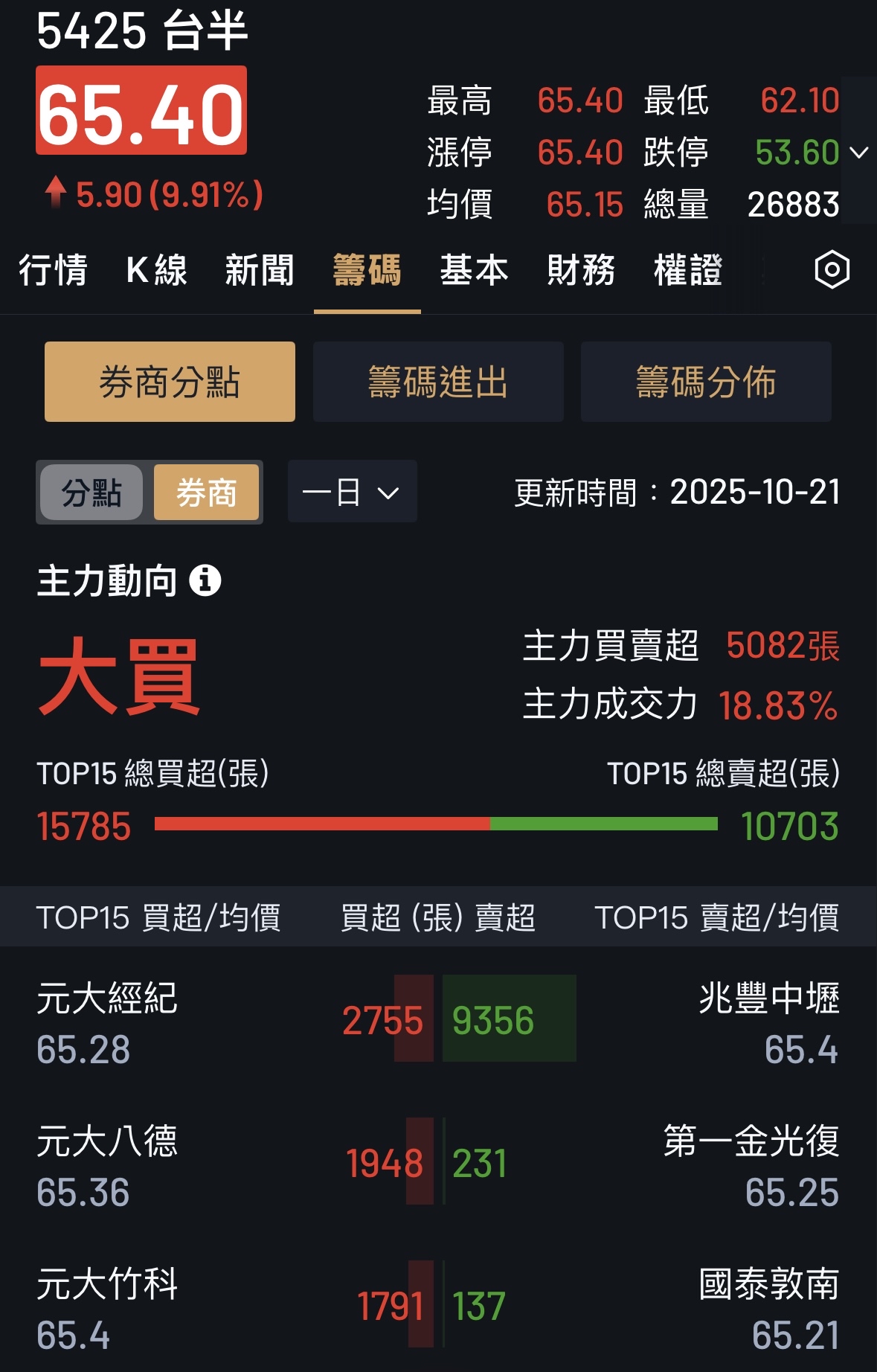Open the hexagon settings icon
The width and height of the screenshot is (877, 1372).
click(832, 269)
